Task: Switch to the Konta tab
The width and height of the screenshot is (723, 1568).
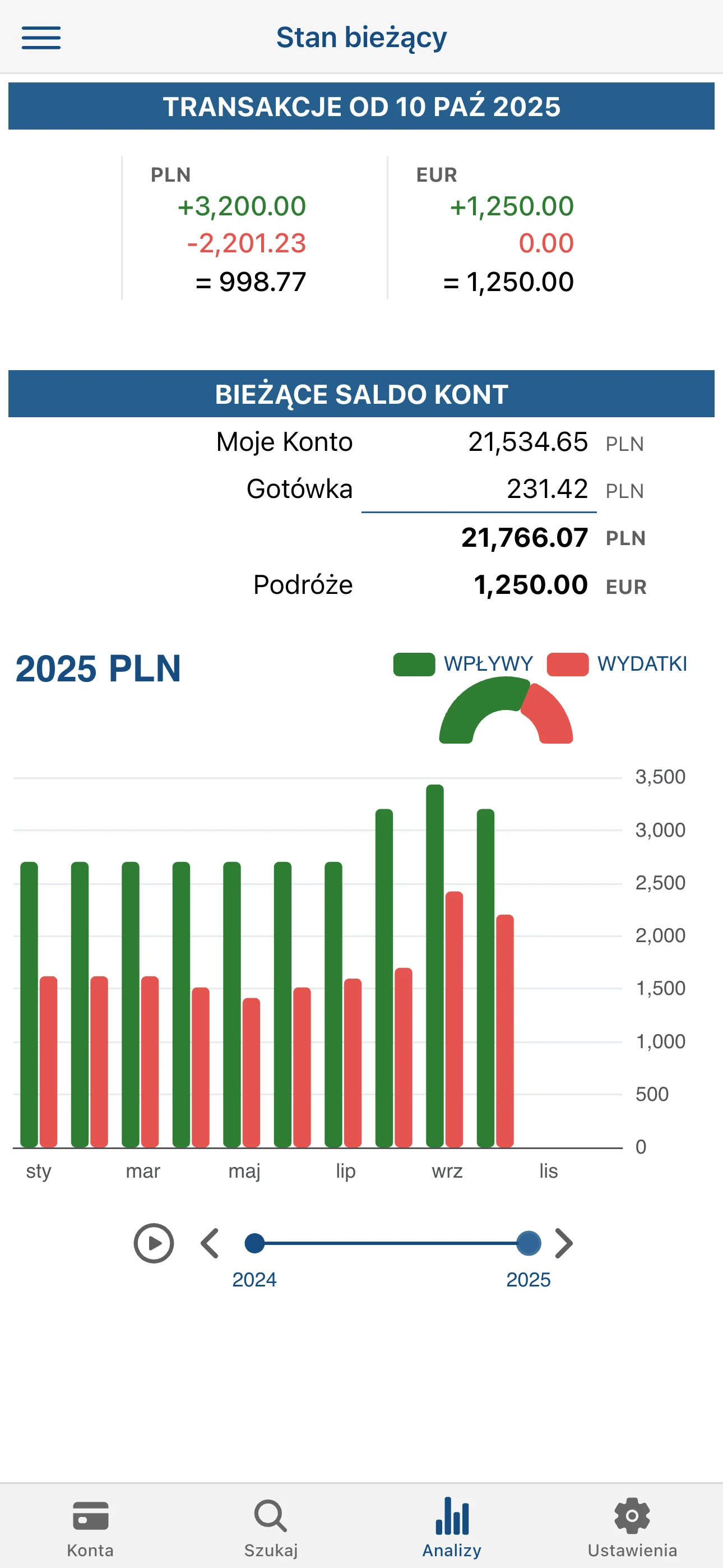Action: (x=90, y=1526)
